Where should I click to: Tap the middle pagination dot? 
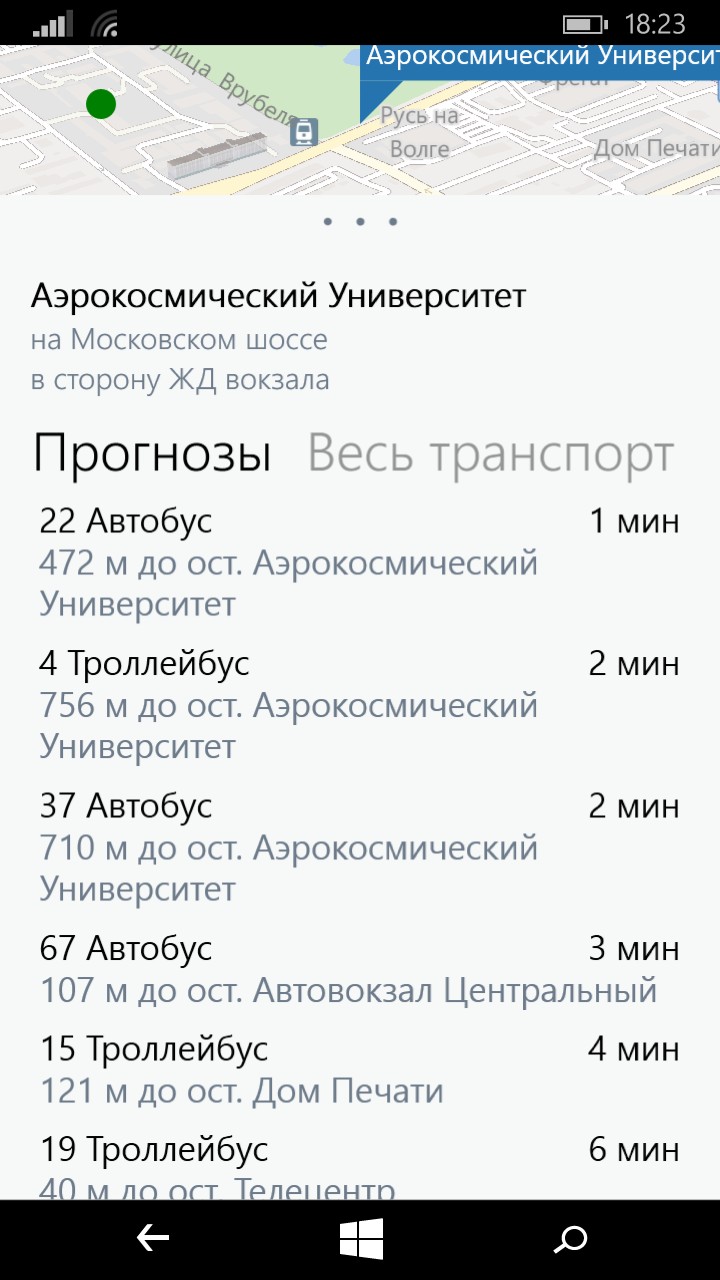[x=360, y=220]
